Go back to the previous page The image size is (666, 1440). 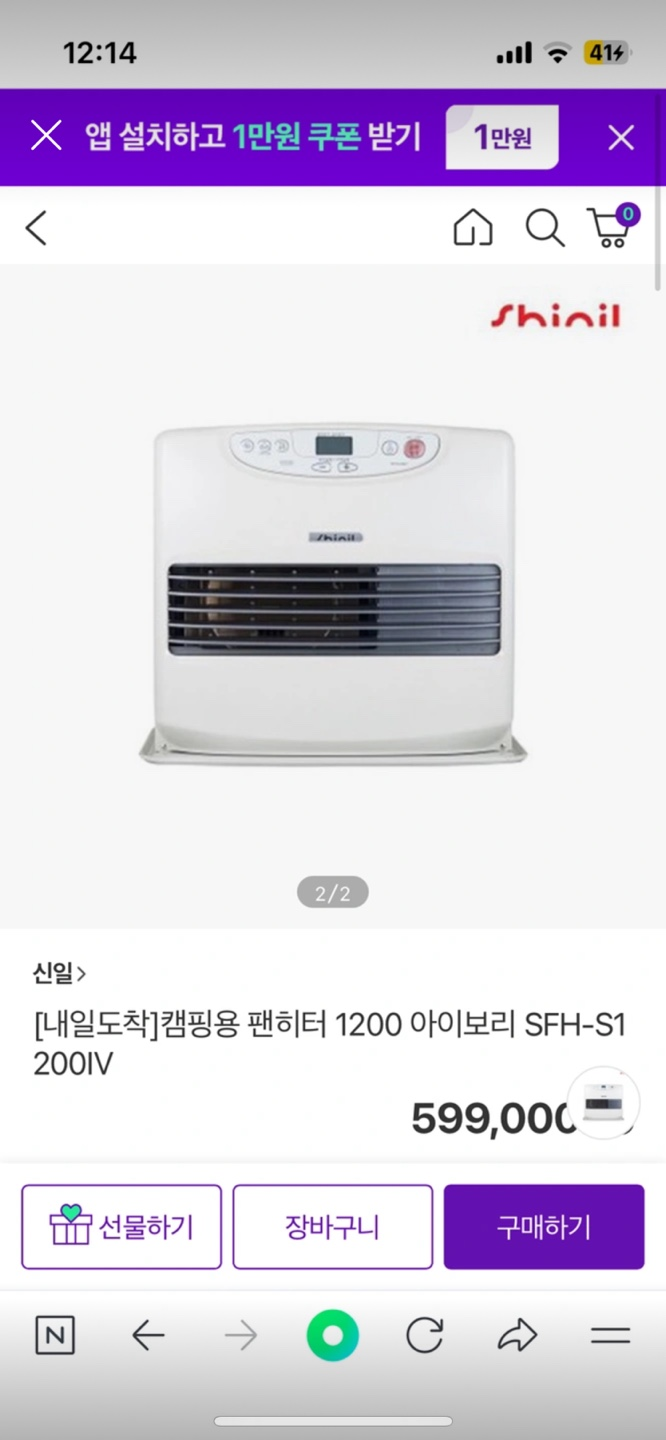coord(37,228)
